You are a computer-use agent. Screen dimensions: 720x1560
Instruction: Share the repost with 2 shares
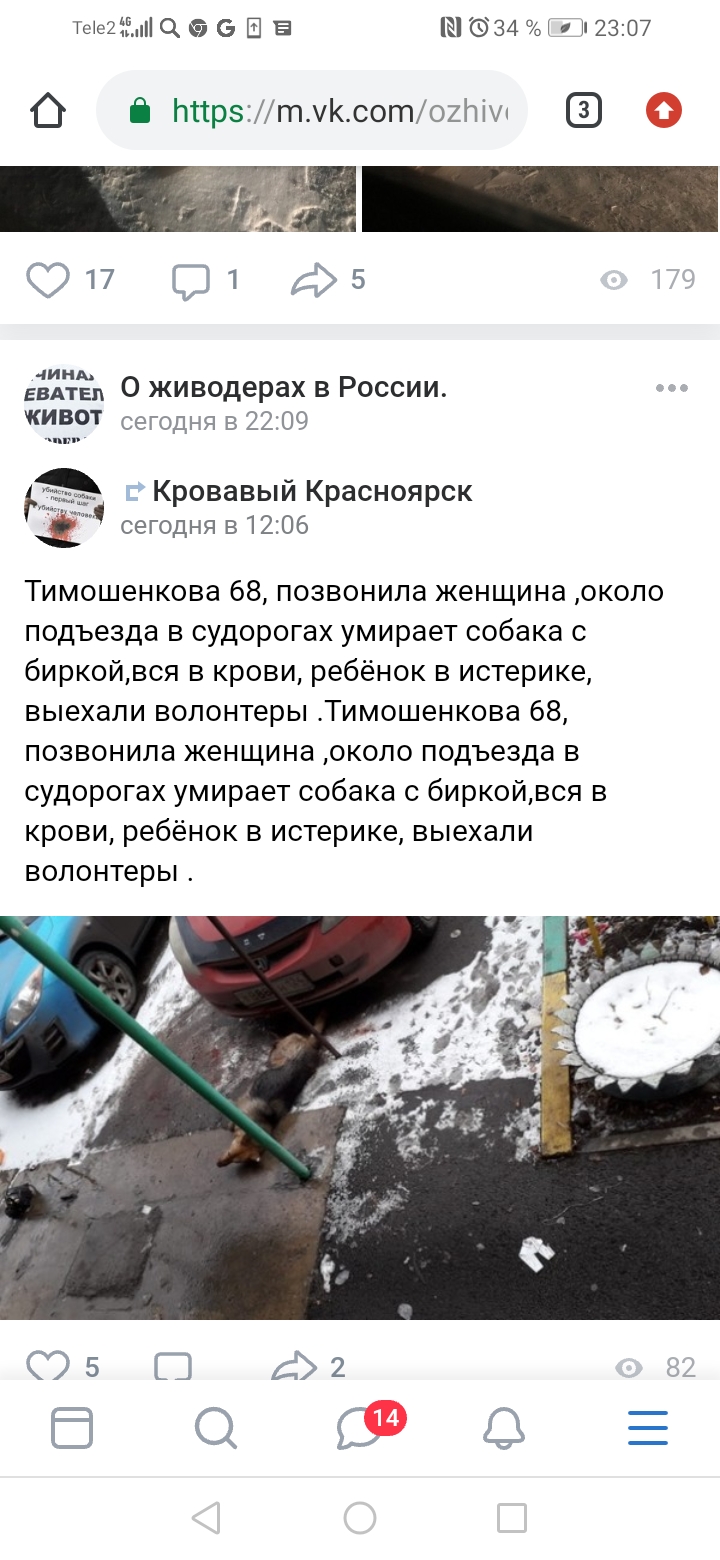294,1366
